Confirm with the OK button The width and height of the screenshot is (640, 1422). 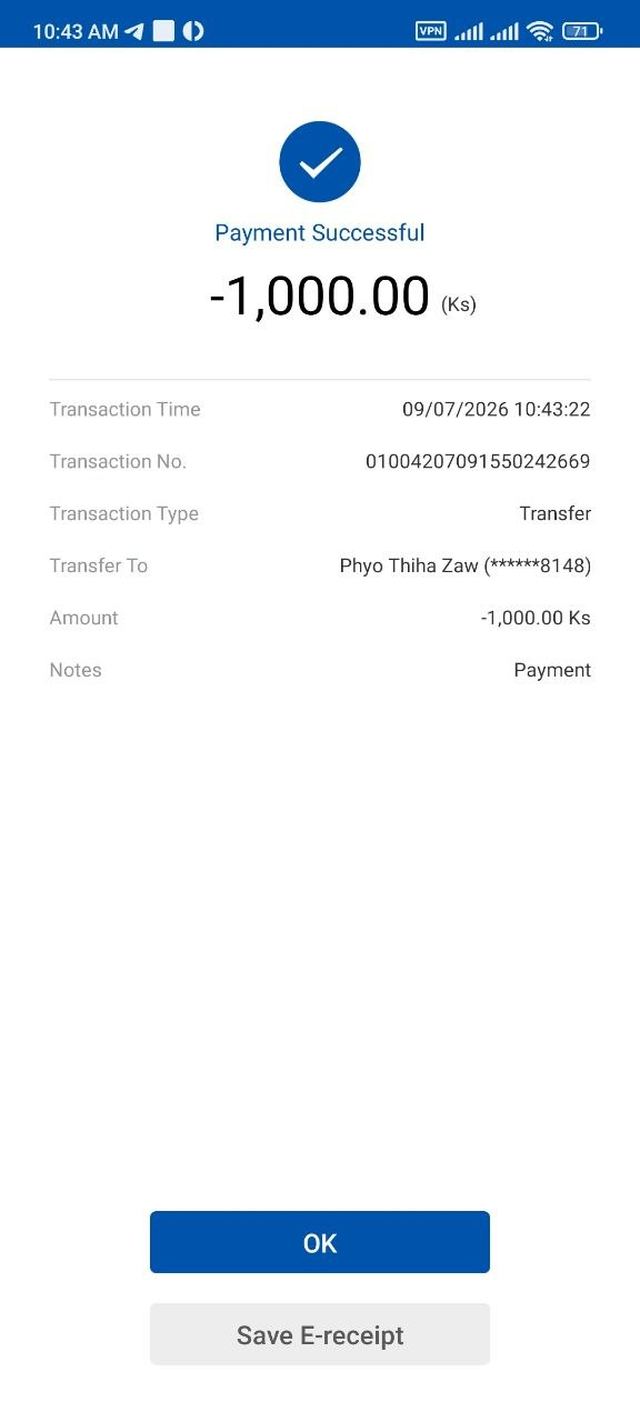pyautogui.click(x=320, y=1242)
